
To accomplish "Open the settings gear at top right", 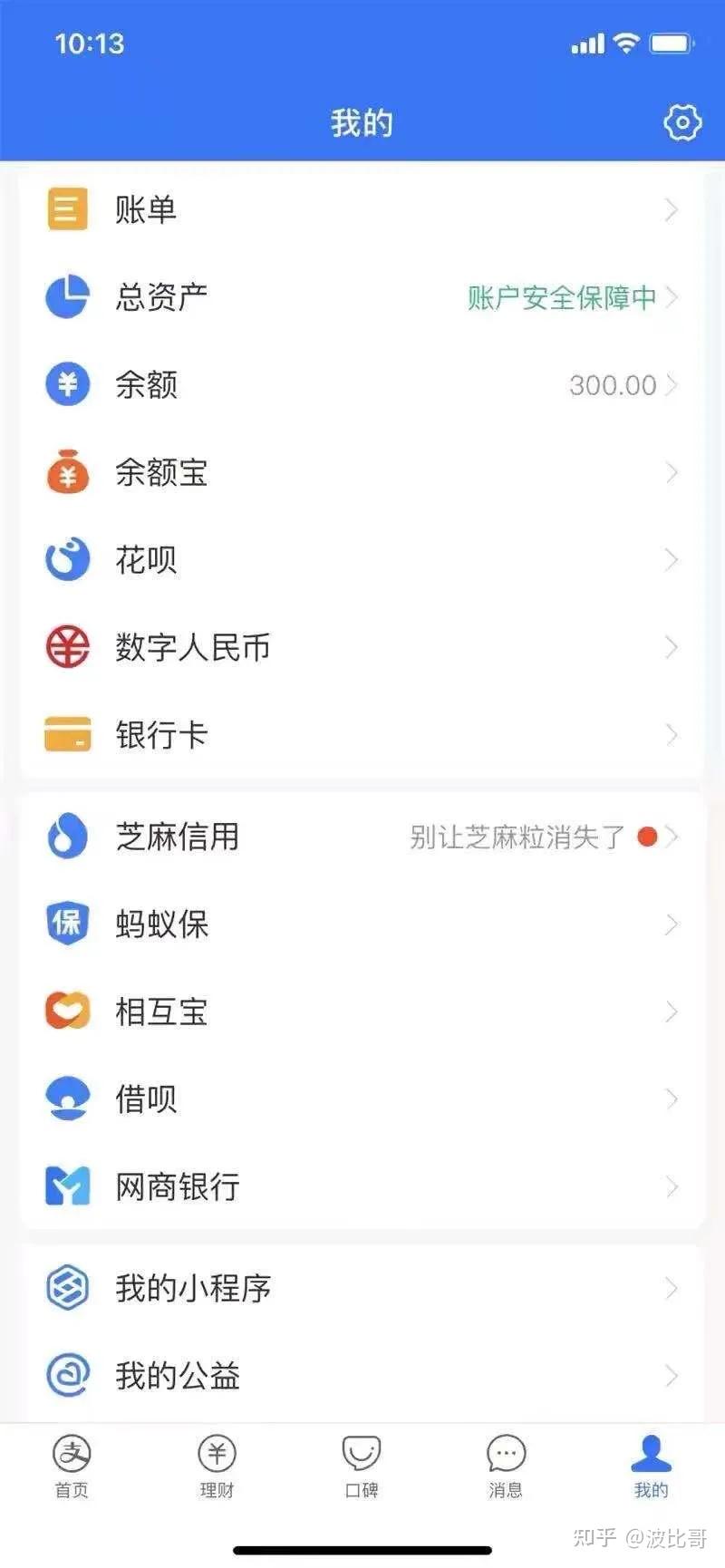I will pos(681,121).
